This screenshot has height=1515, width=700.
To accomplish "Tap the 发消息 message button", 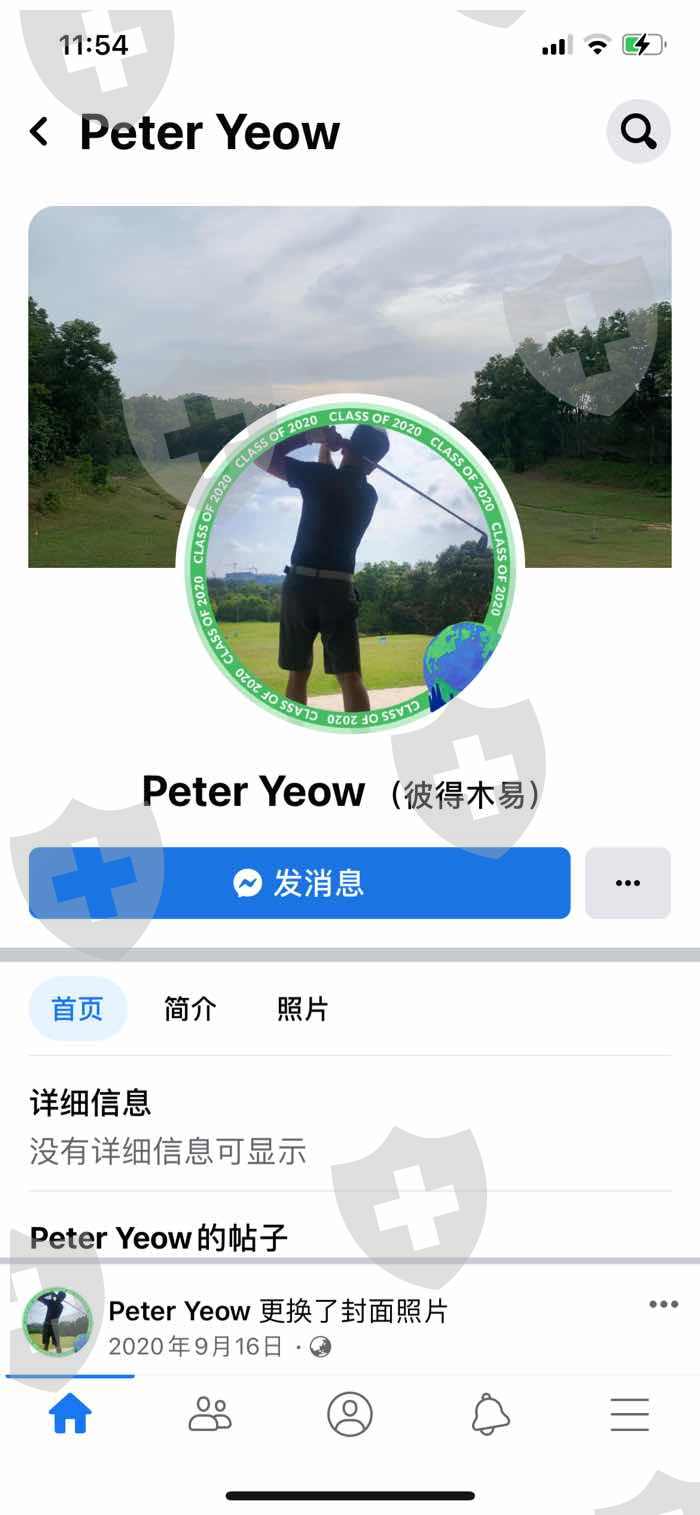I will [x=299, y=883].
